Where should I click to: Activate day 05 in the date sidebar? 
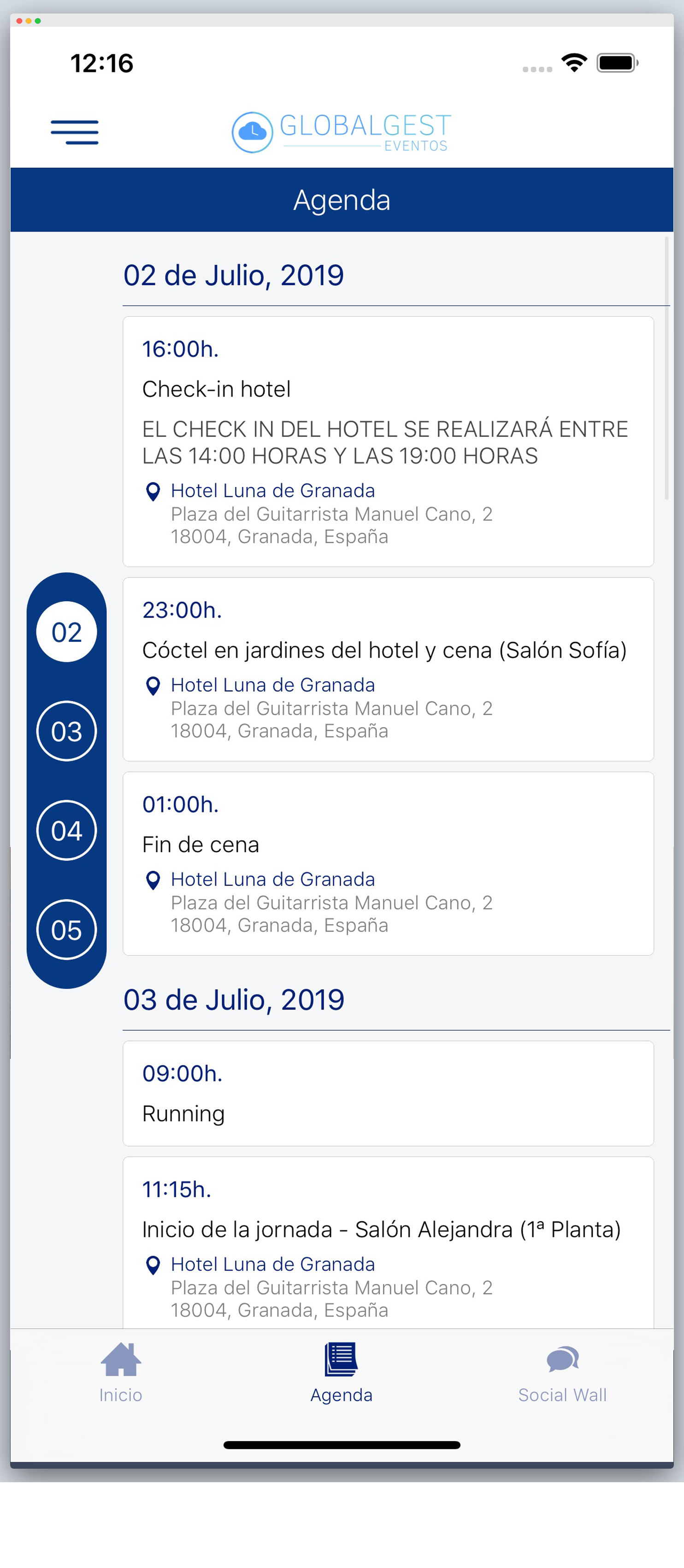pos(67,929)
